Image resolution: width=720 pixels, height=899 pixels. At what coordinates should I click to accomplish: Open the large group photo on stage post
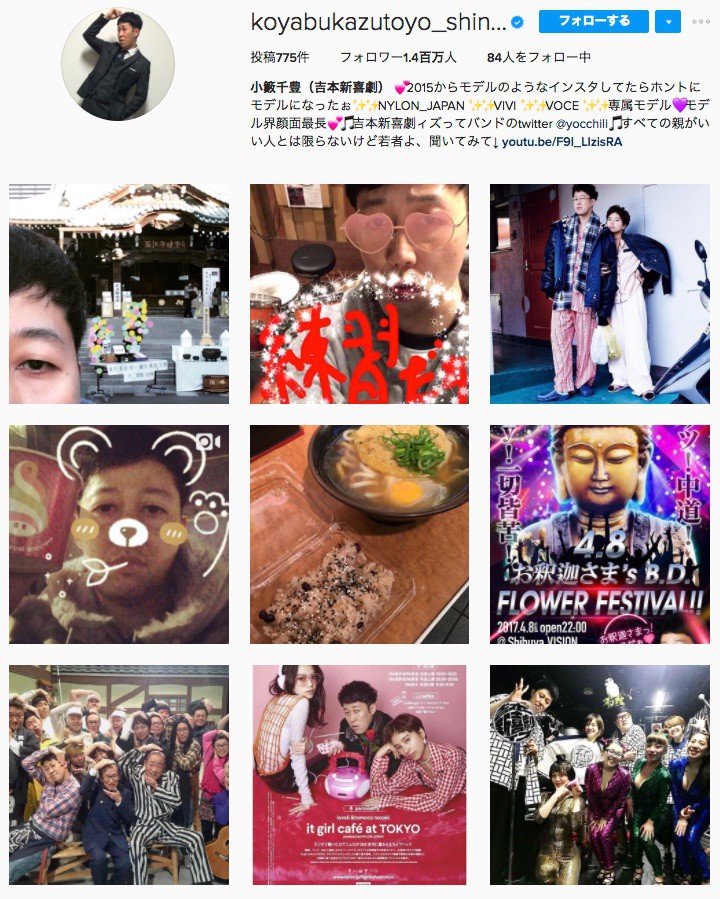(119, 775)
